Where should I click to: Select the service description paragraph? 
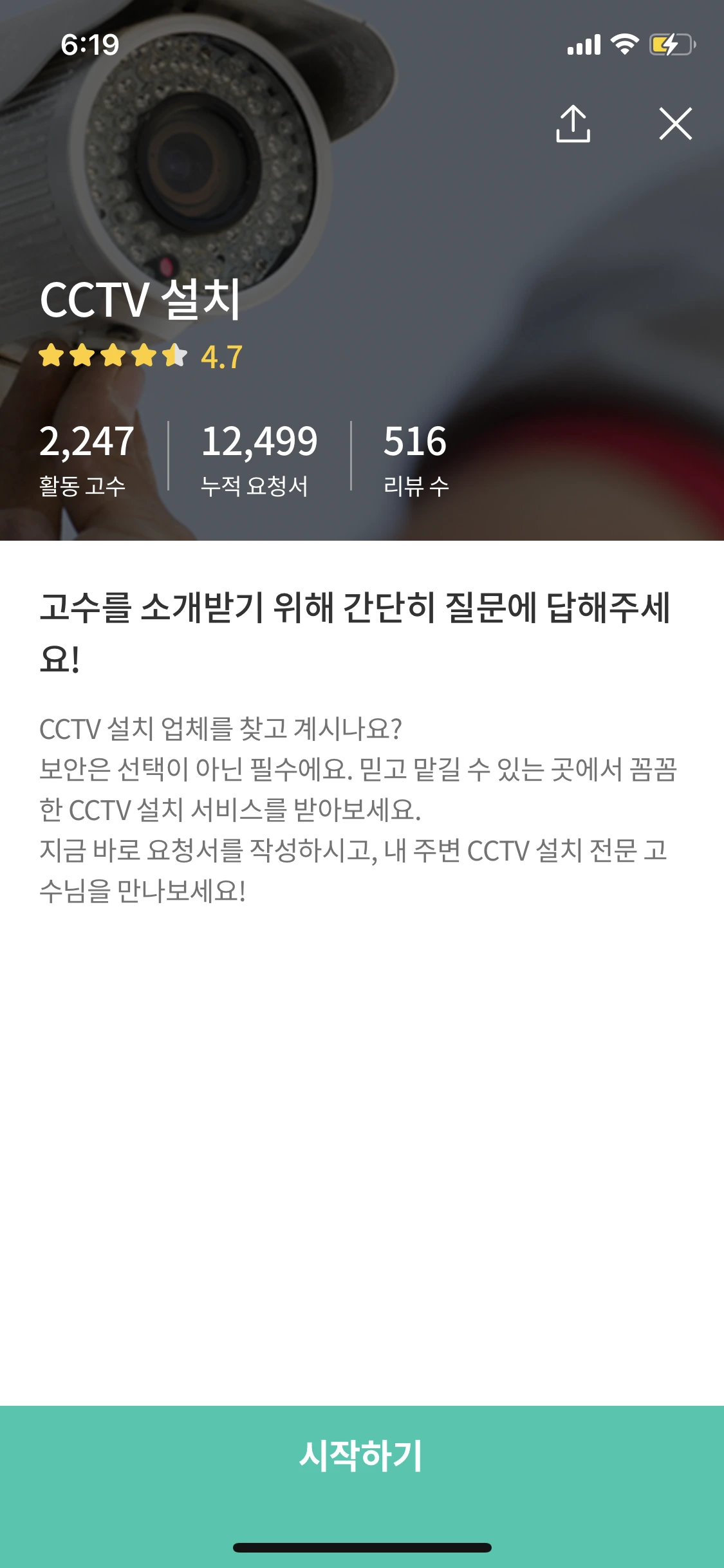click(x=362, y=814)
